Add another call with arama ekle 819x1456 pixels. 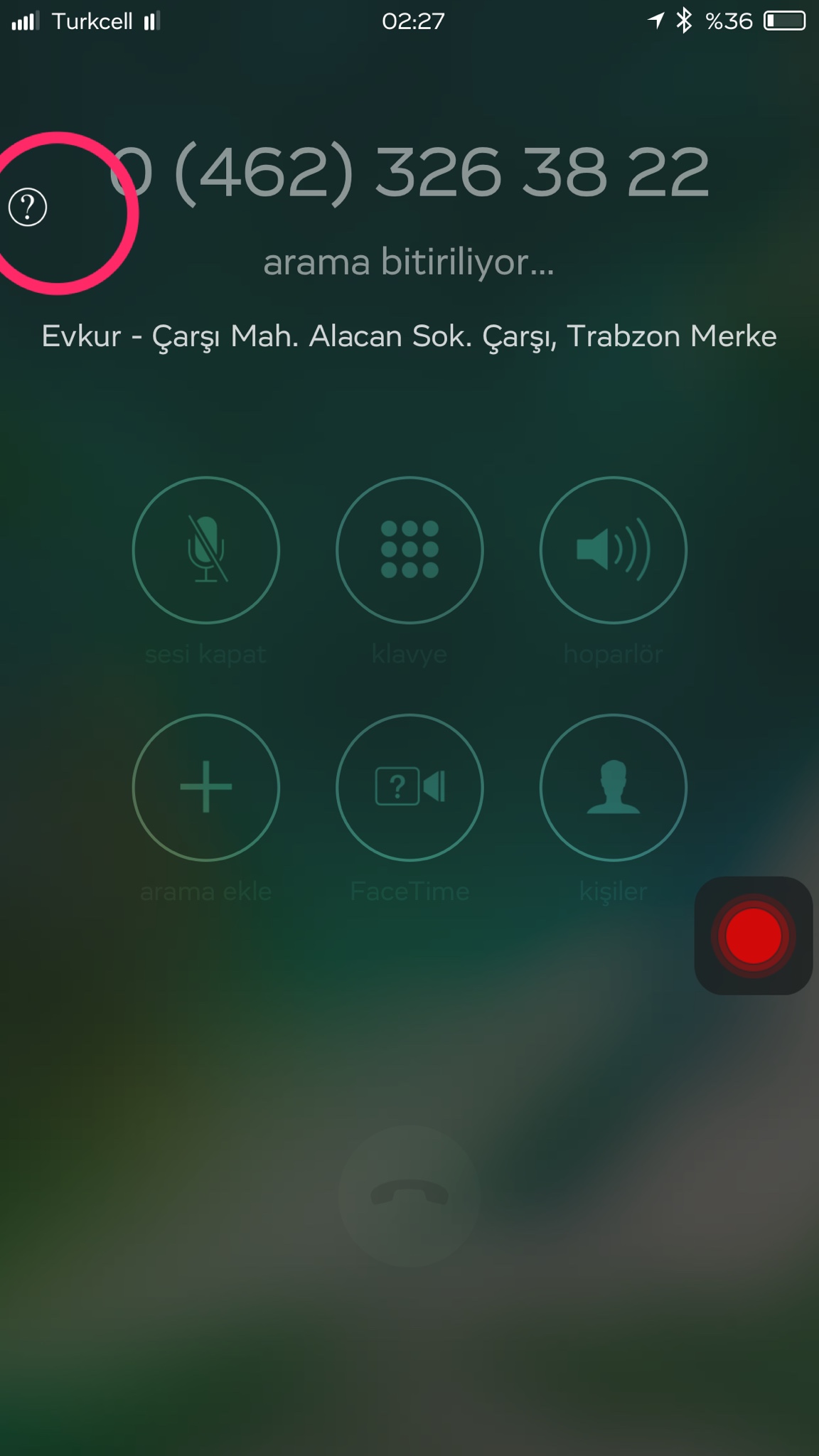tap(205, 788)
